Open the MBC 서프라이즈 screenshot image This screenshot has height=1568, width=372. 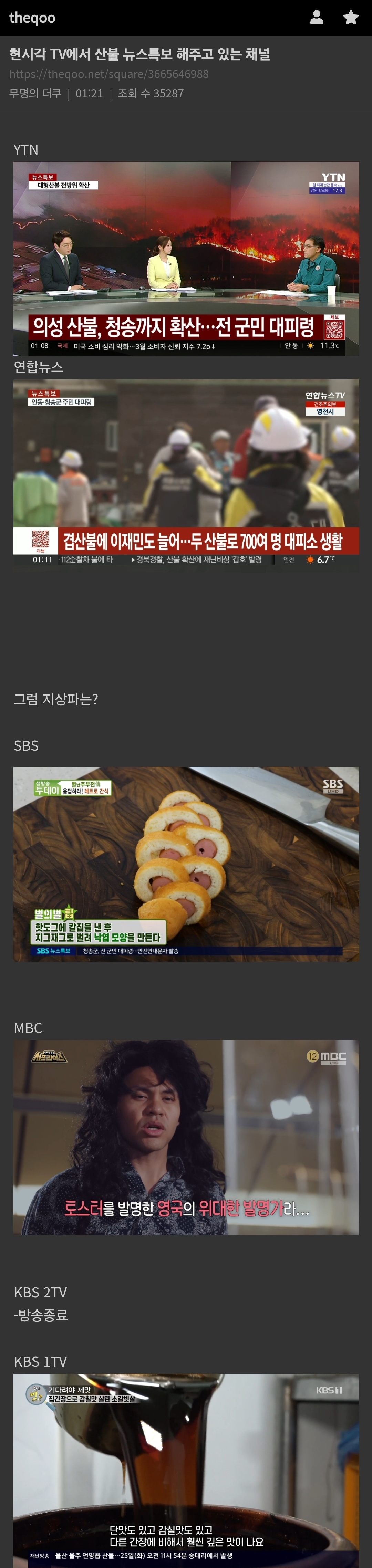coord(186,1137)
